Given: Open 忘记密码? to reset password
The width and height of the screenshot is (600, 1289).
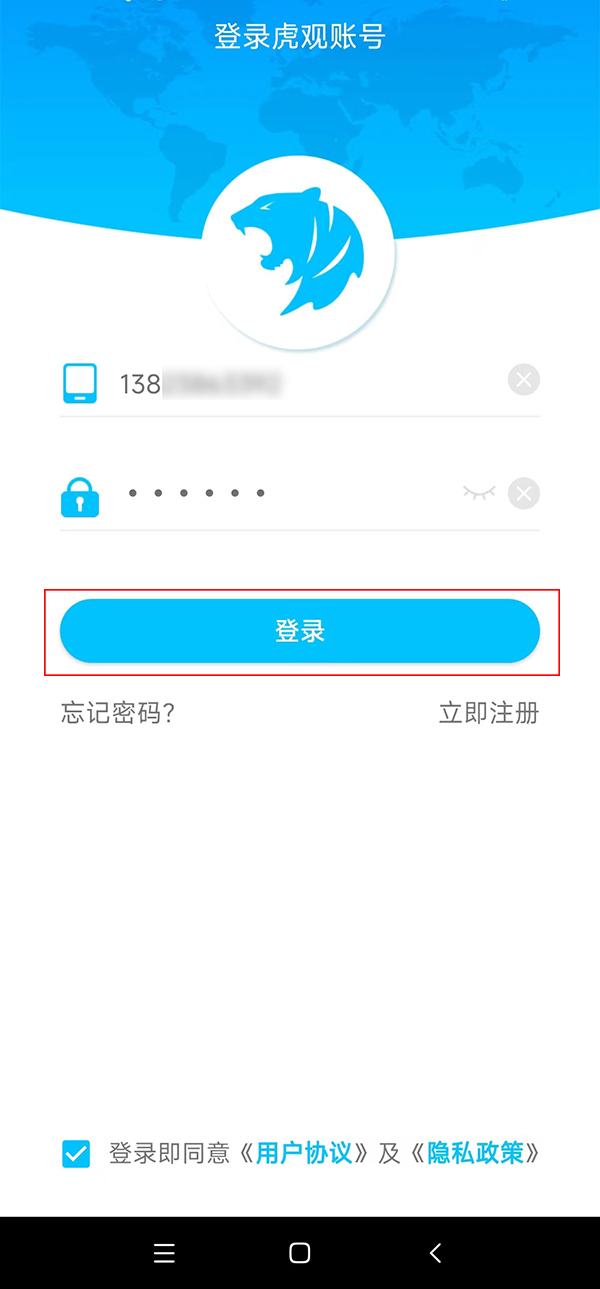Looking at the screenshot, I should pyautogui.click(x=118, y=713).
